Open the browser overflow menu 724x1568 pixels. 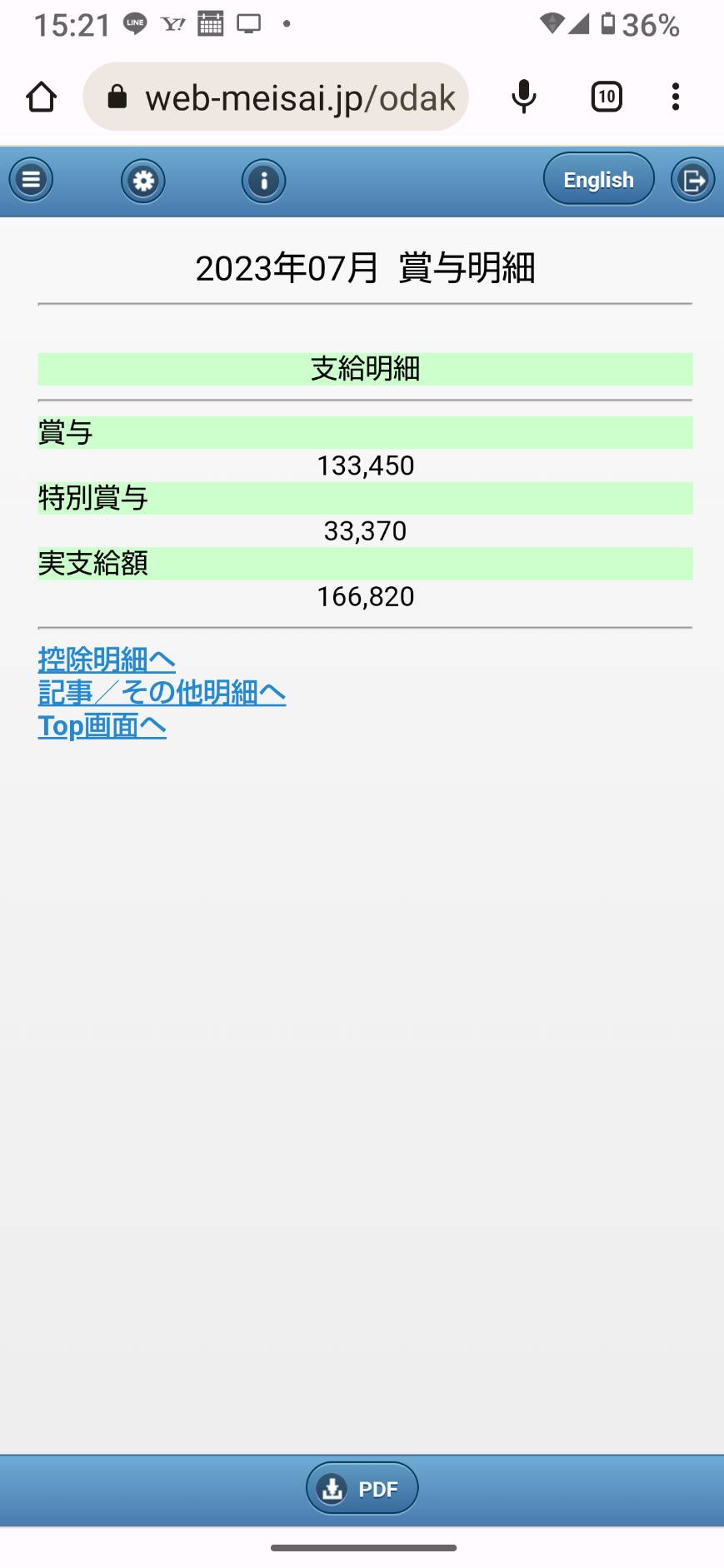[x=676, y=97]
